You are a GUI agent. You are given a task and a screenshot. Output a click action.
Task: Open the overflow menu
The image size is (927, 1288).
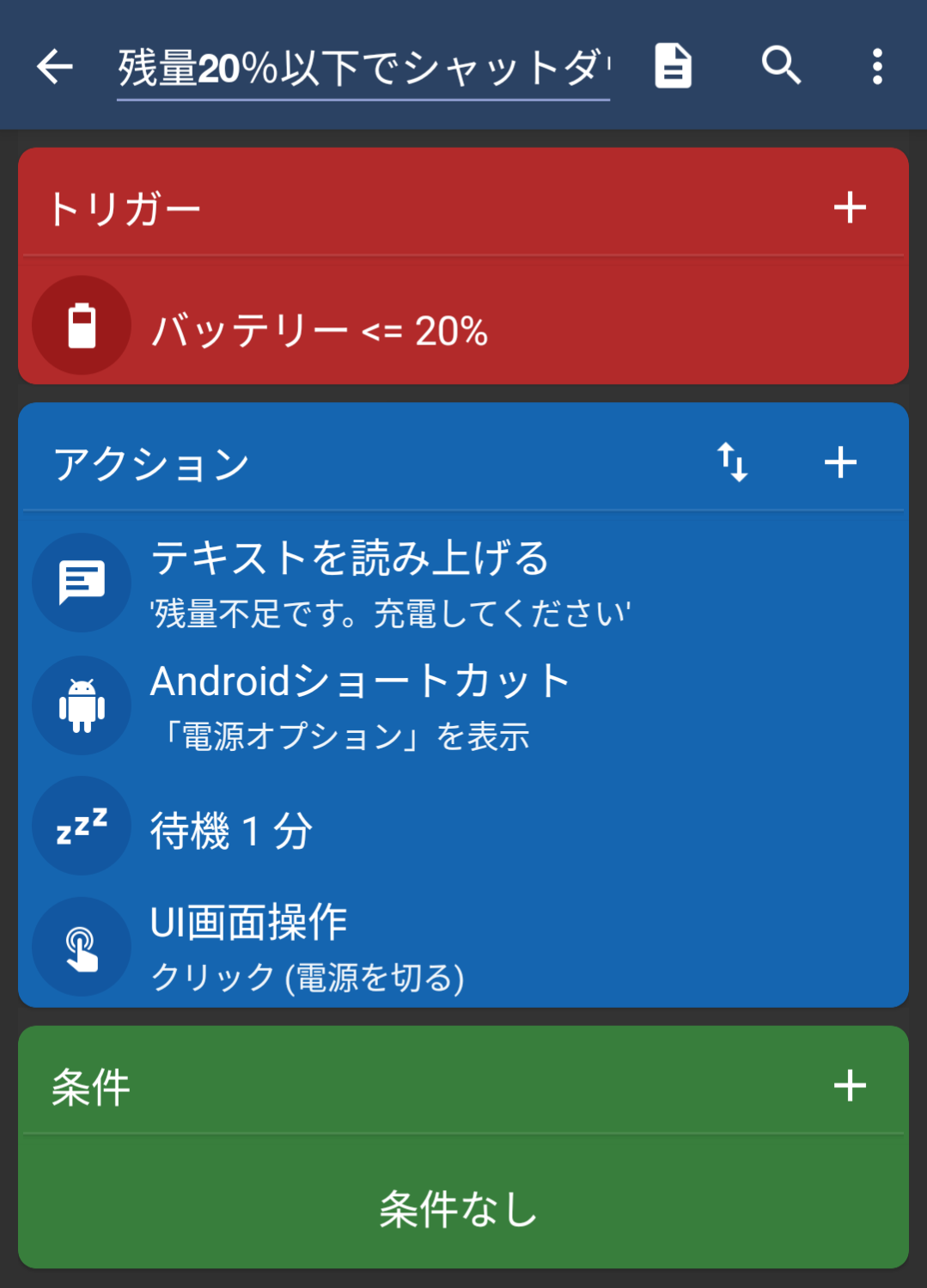click(876, 66)
